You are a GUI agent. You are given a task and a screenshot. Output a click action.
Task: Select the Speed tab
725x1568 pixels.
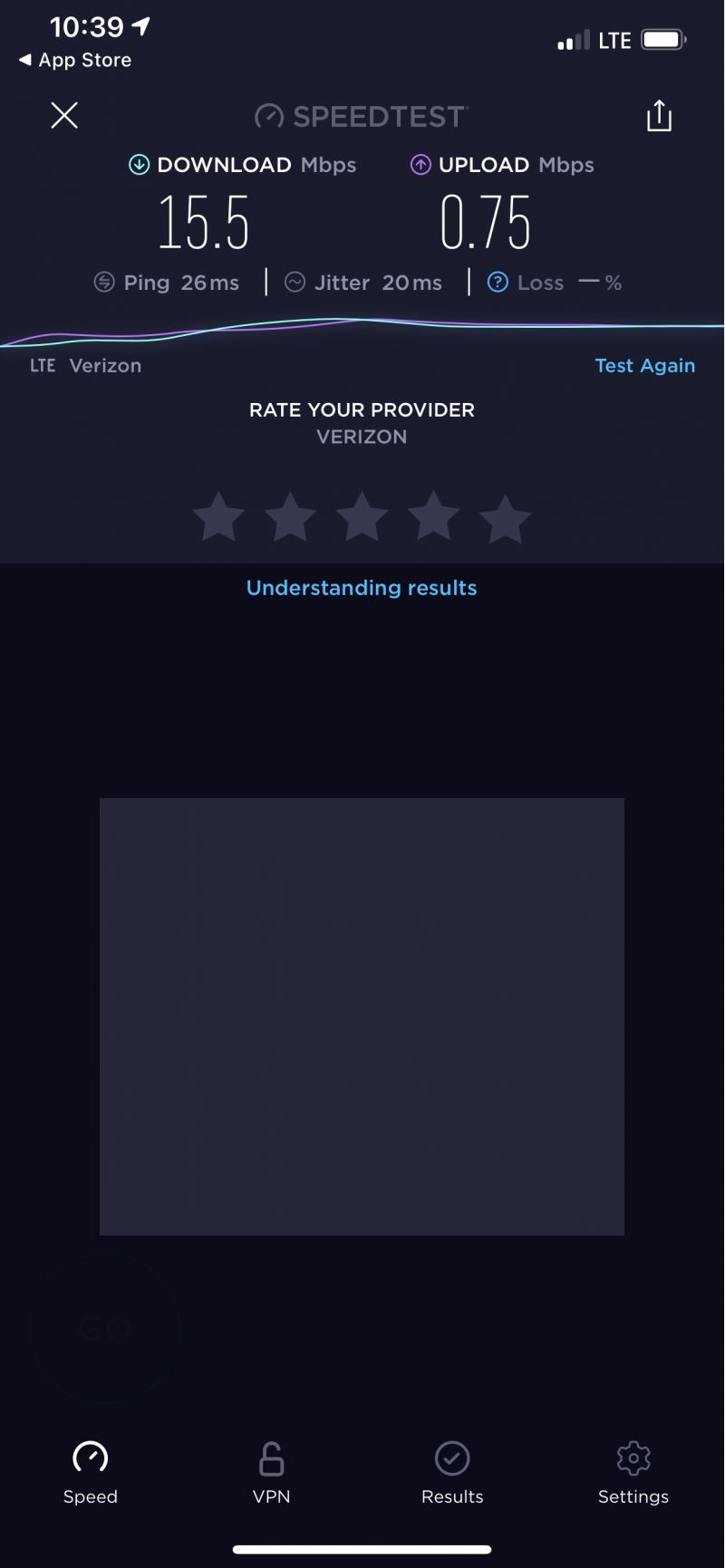[90, 1472]
